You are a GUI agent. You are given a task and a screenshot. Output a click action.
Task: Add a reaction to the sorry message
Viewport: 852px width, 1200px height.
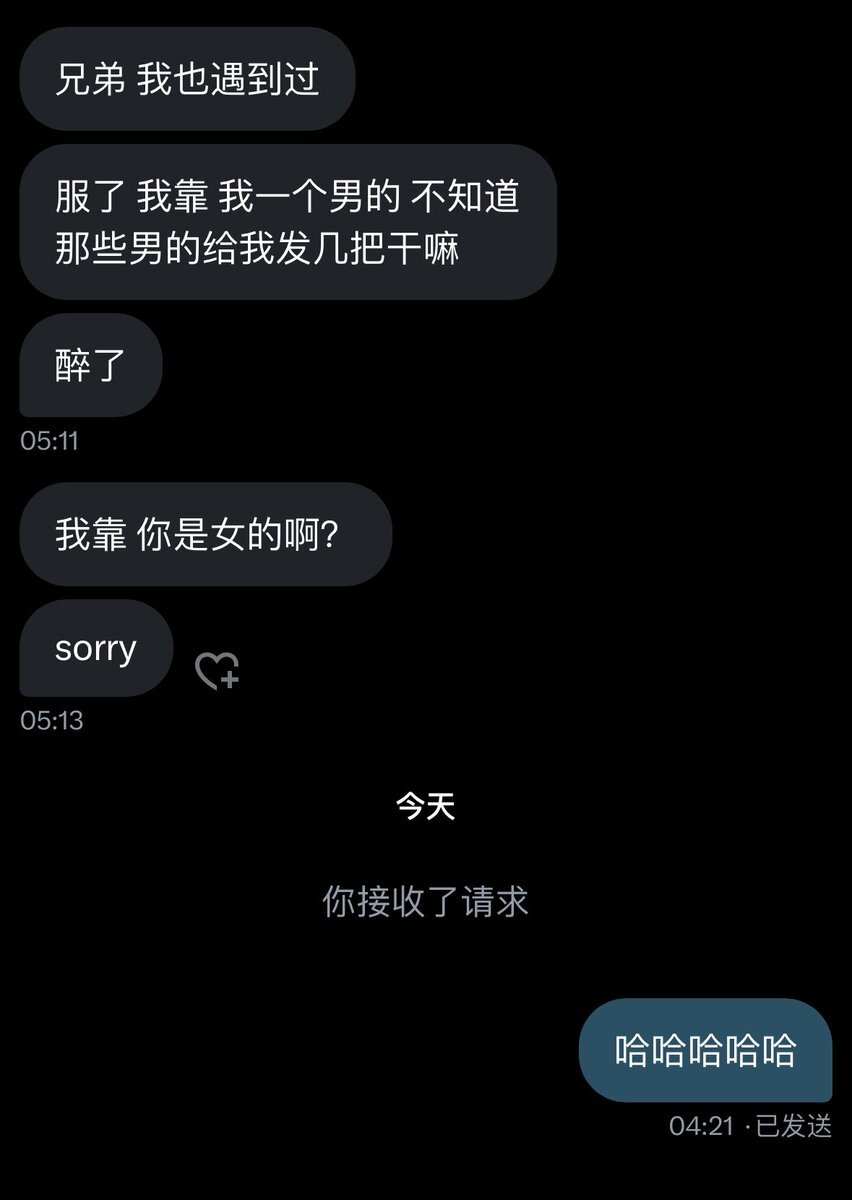coord(216,670)
